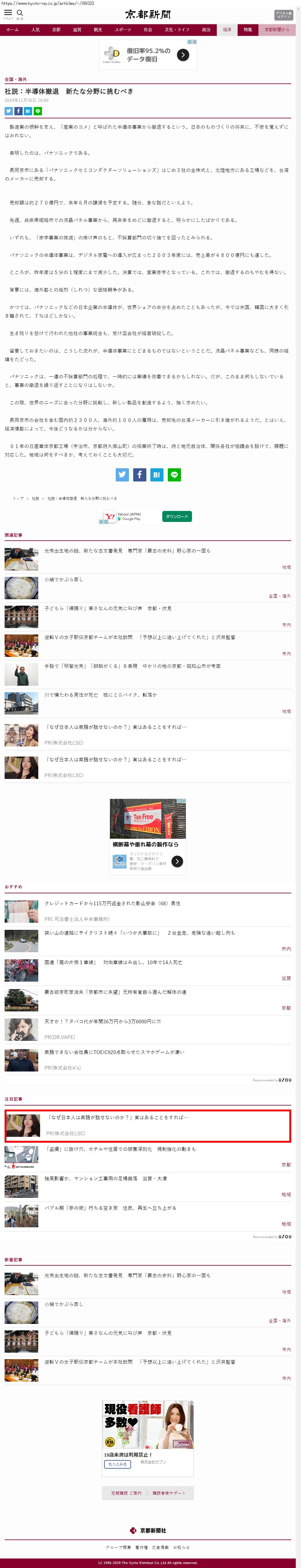Share article on Twitter below the headline
This screenshot has height=1568, width=301.
[9, 111]
